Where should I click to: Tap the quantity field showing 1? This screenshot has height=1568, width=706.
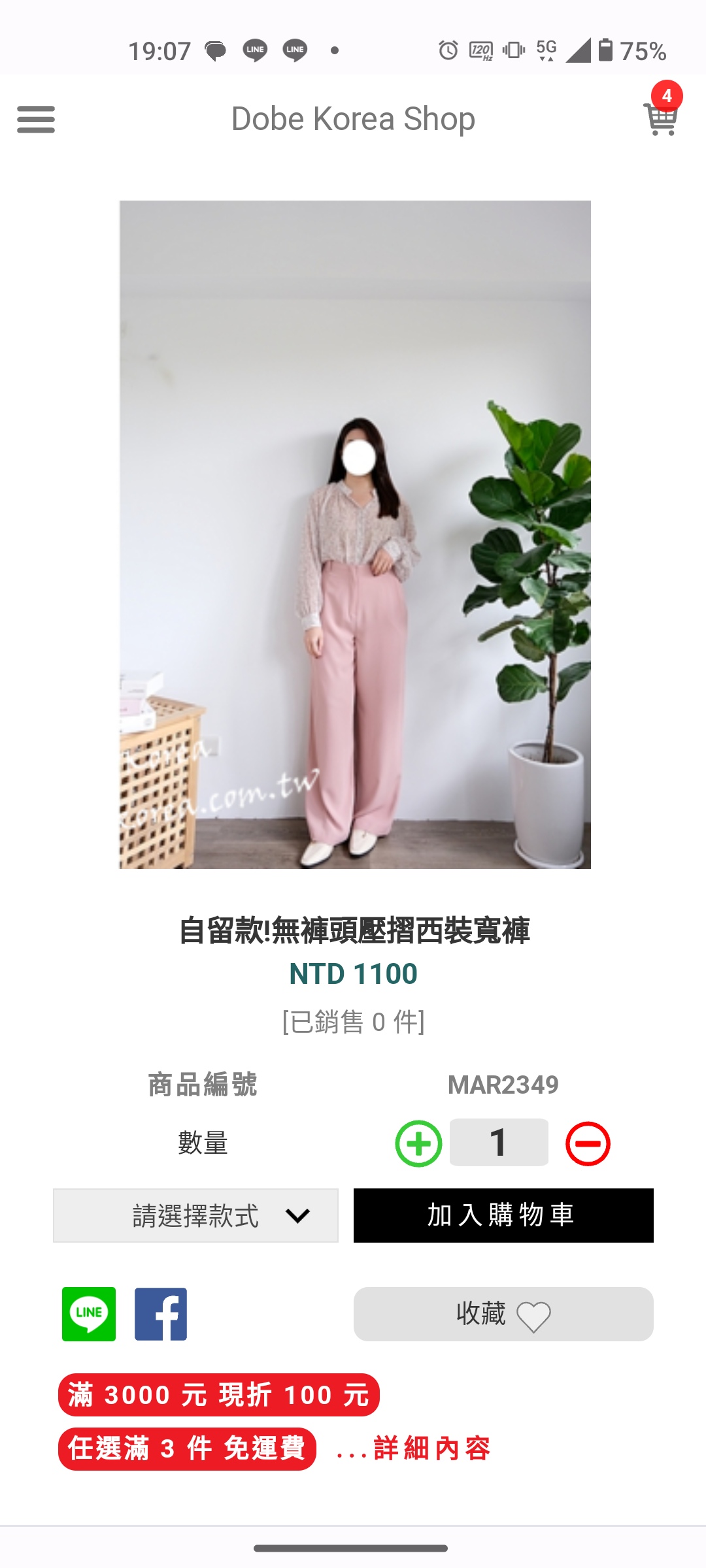click(x=499, y=1143)
